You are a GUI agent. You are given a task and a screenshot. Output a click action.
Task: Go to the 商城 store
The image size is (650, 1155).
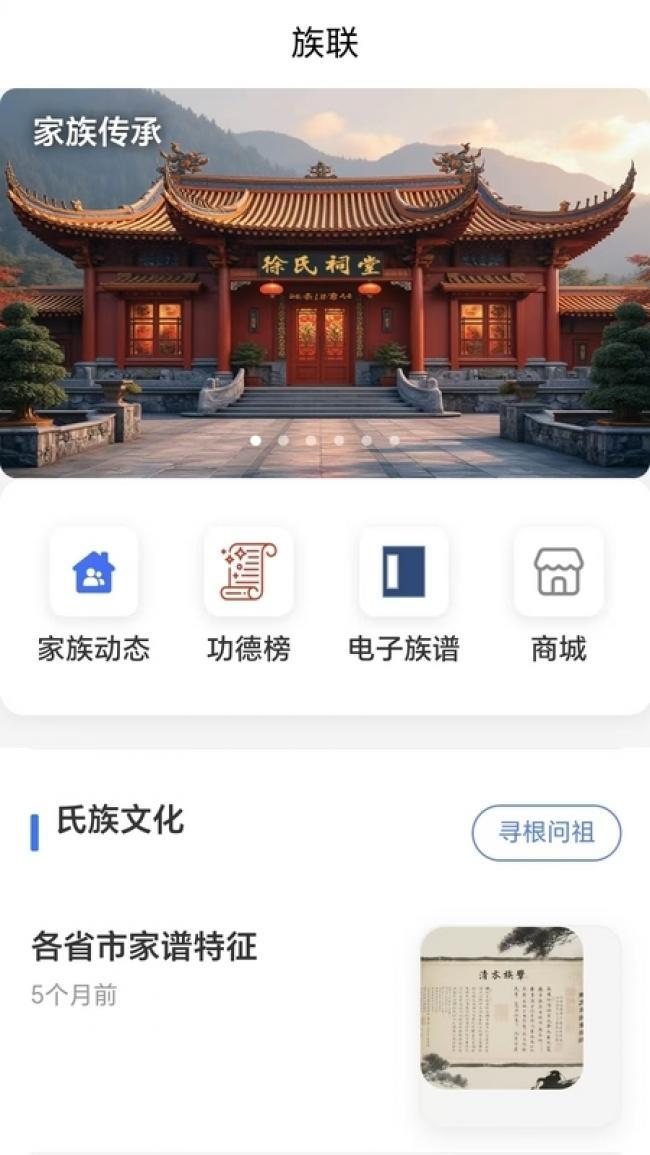pos(558,572)
